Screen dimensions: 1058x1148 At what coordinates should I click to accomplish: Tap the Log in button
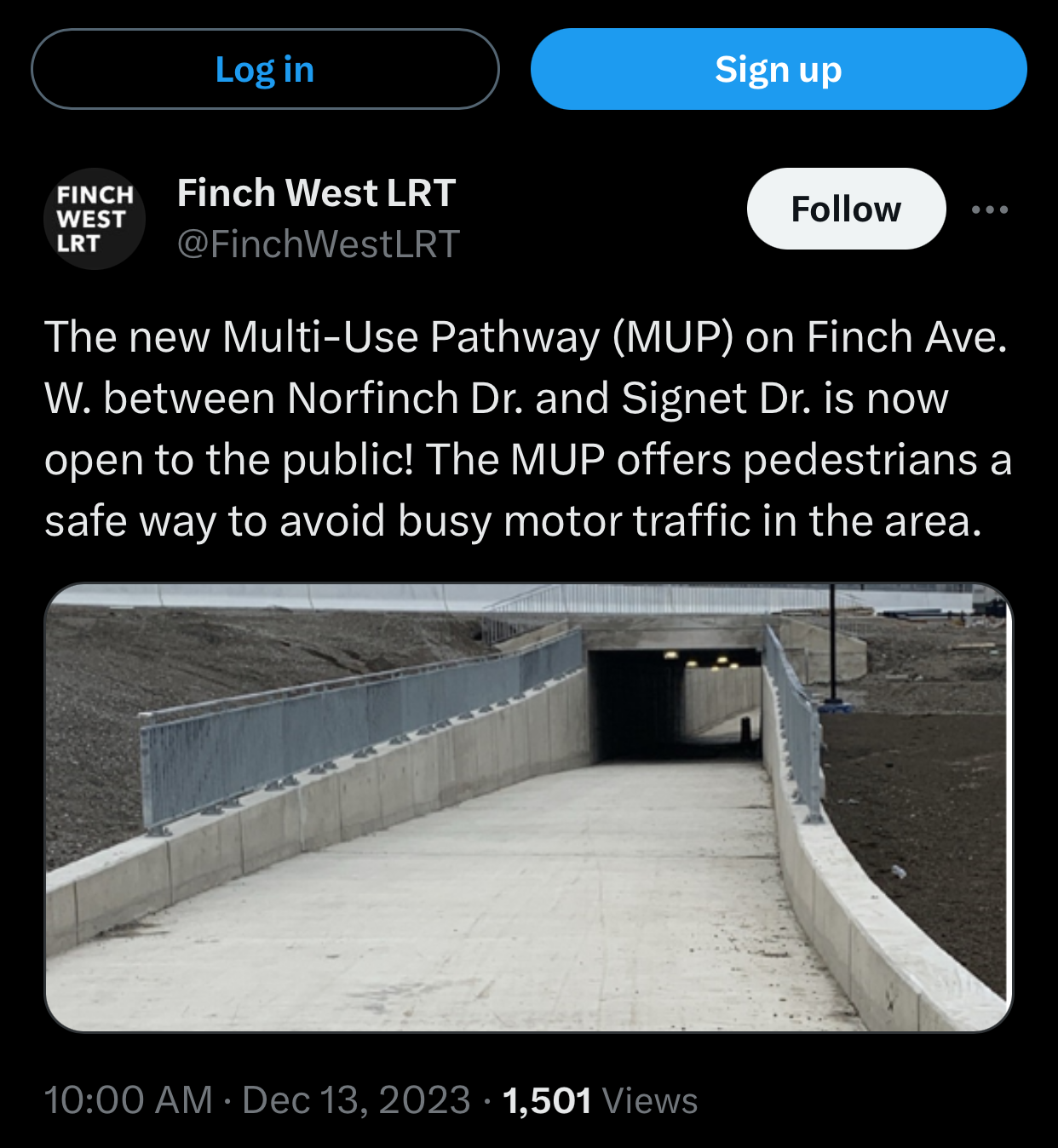(265, 69)
